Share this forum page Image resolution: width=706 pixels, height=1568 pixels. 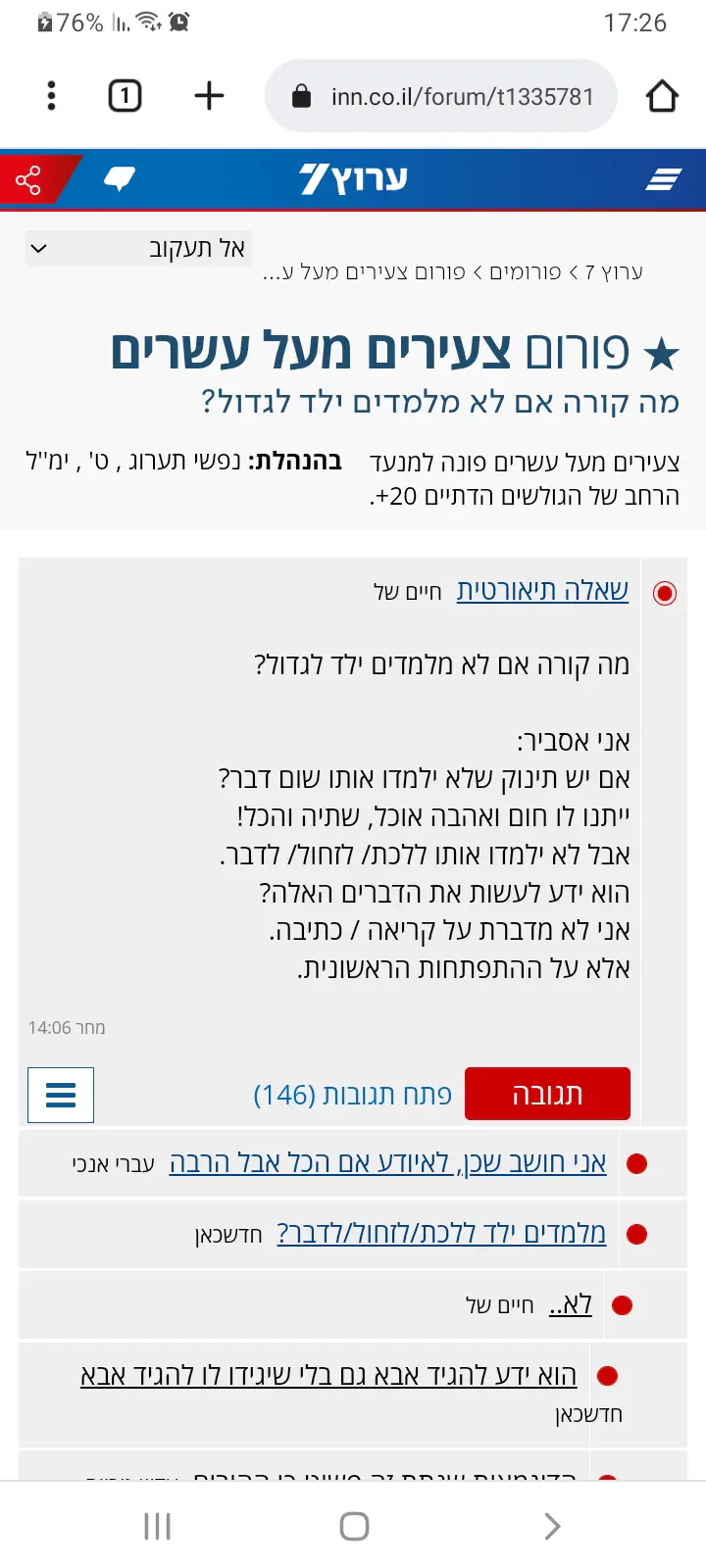(28, 180)
